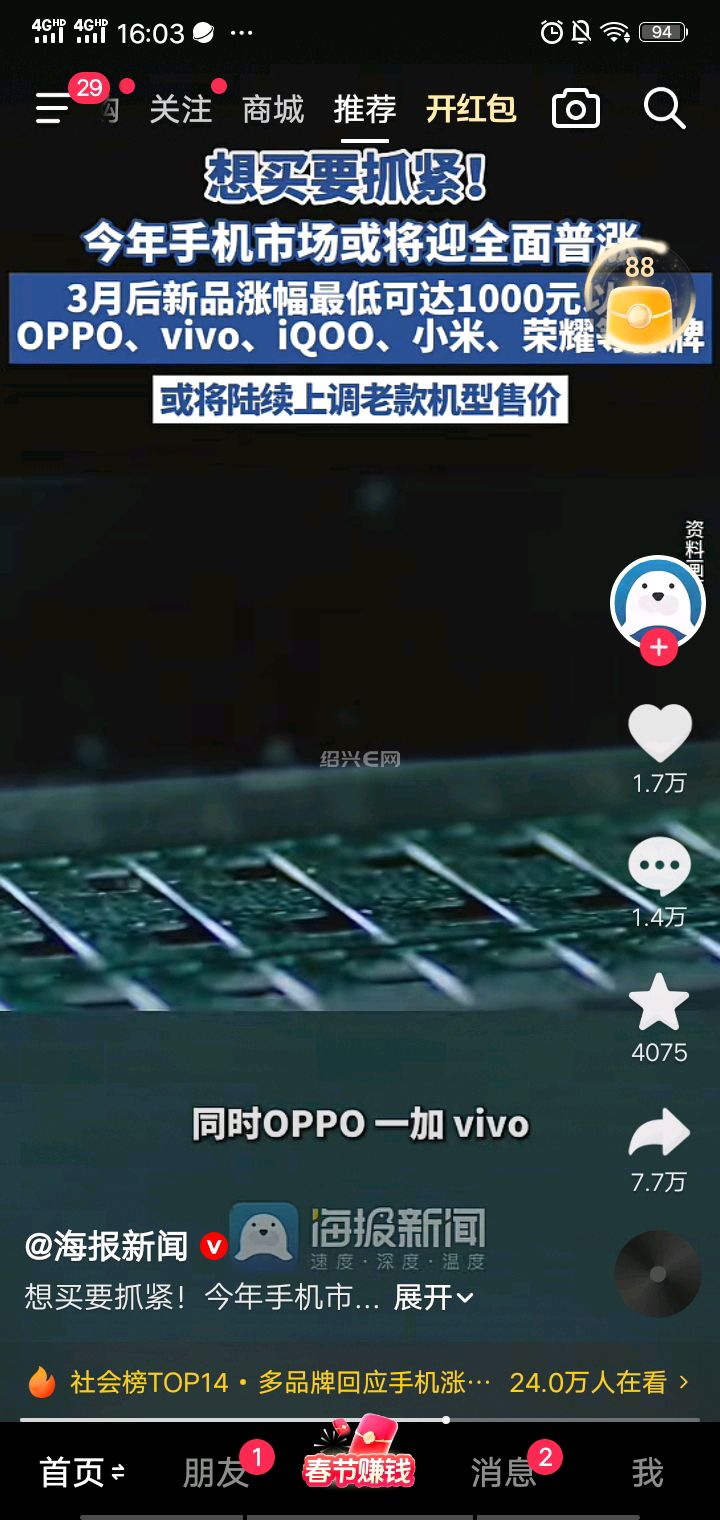This screenshot has width=720, height=1520.
Task: Expand the caption with 展开
Action: pos(433,1298)
